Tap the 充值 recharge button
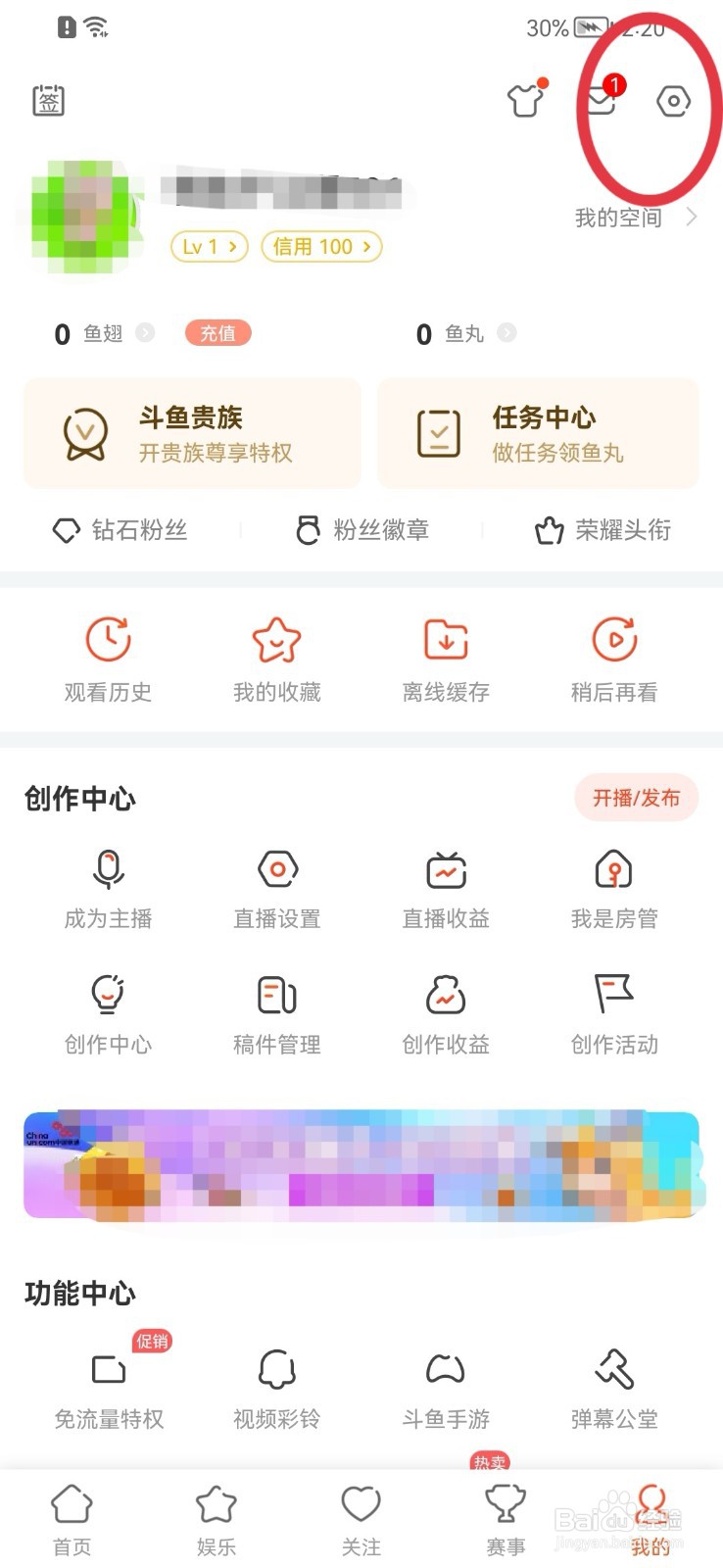The height and width of the screenshot is (1568, 723). coord(217,333)
